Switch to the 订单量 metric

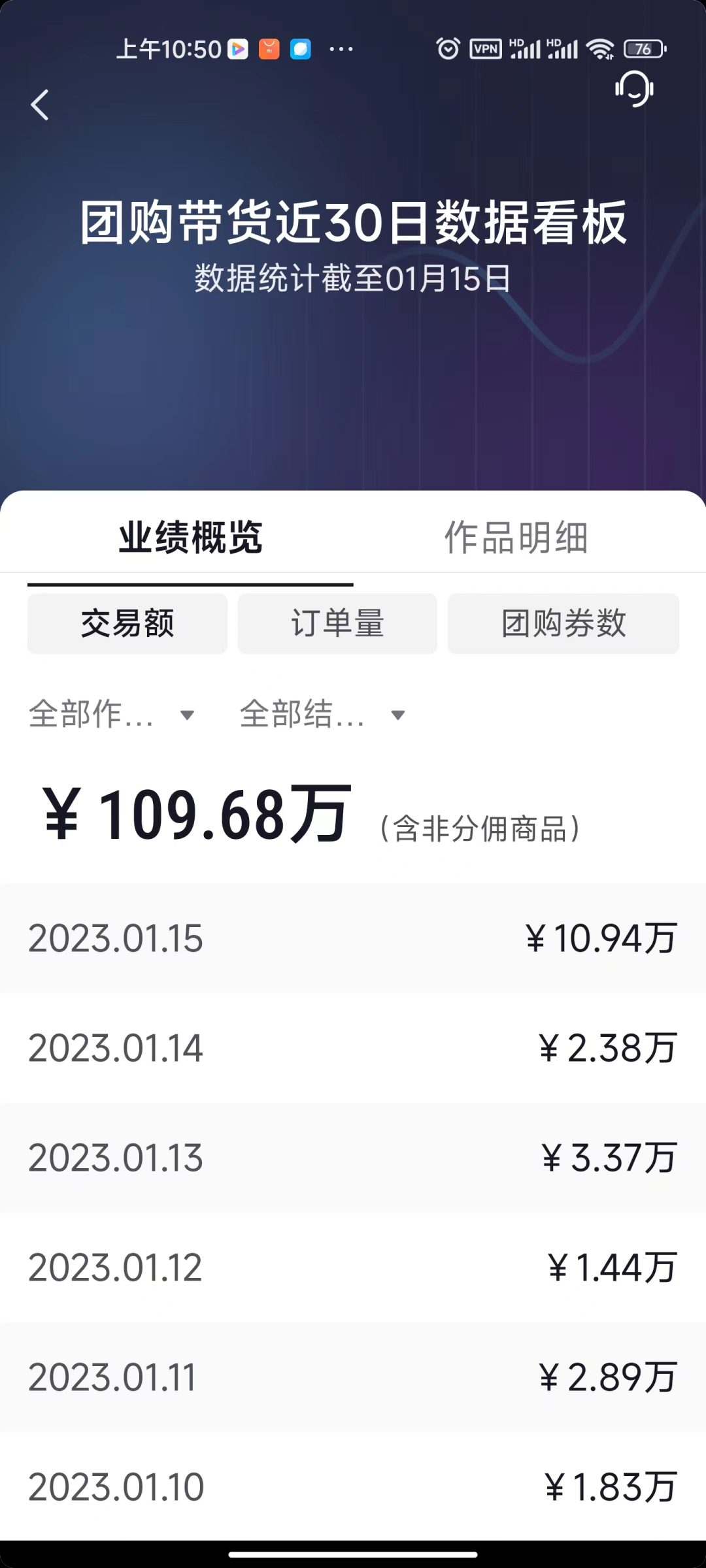pyautogui.click(x=337, y=623)
